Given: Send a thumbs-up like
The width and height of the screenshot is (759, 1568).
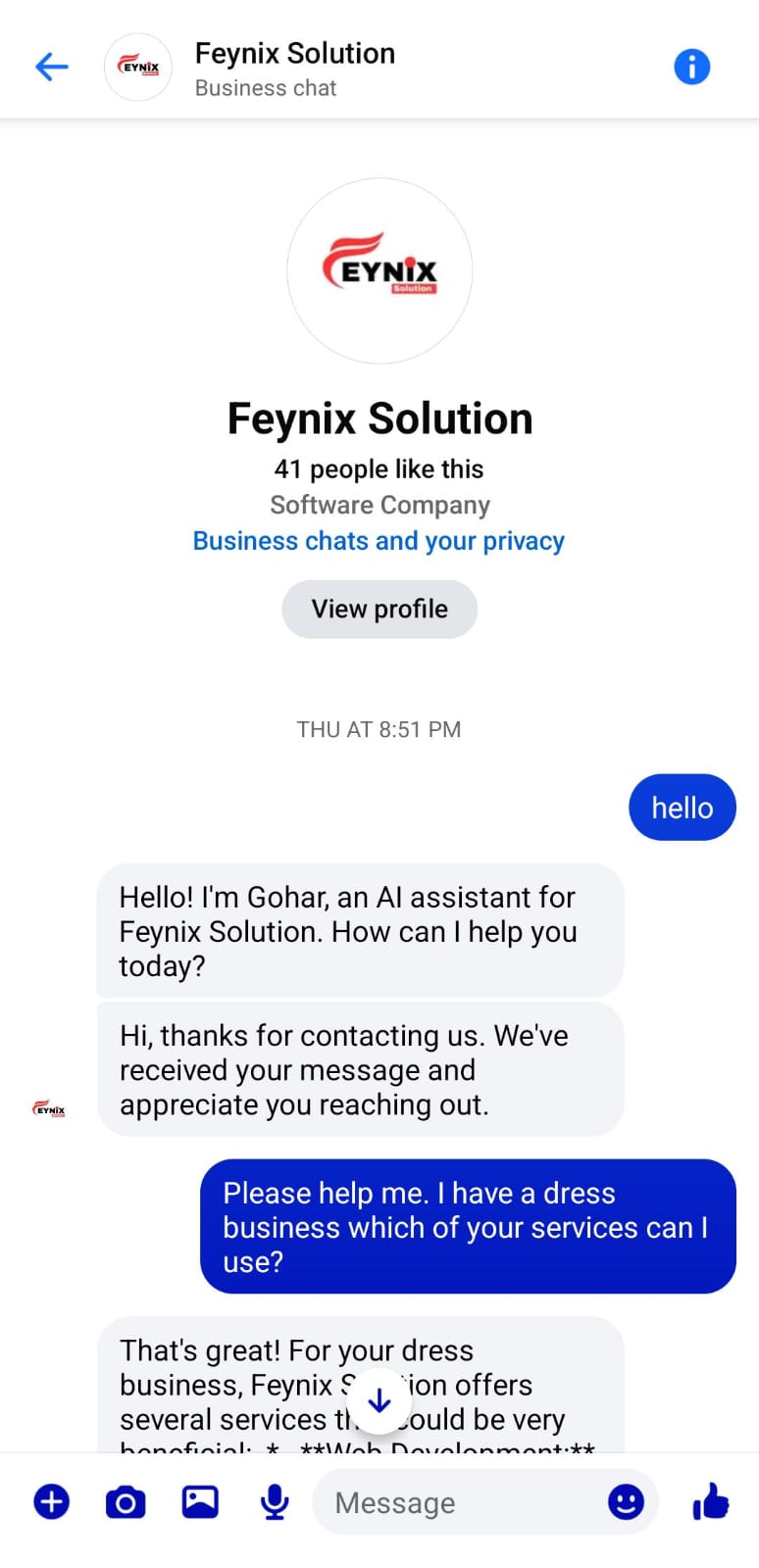Looking at the screenshot, I should pos(711,1501).
